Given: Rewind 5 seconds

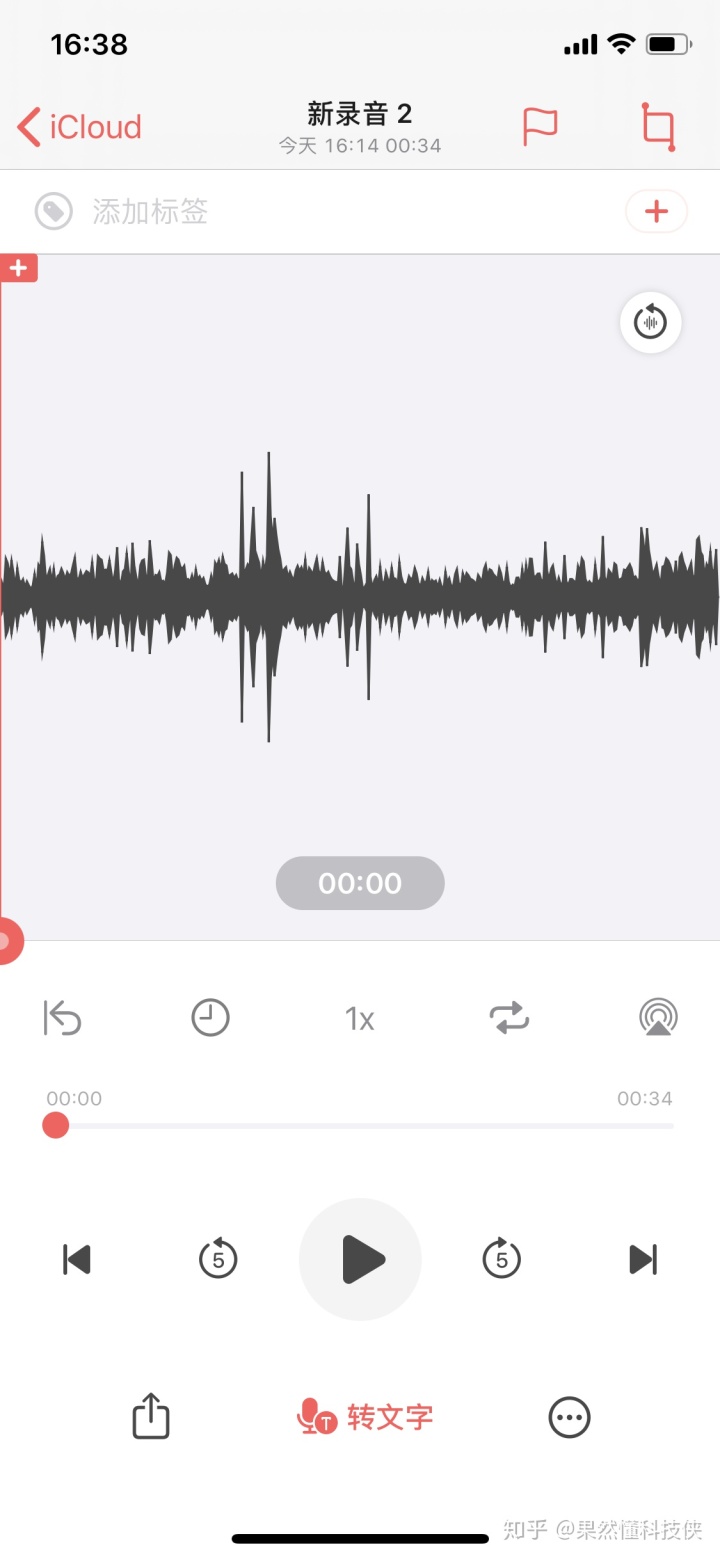Looking at the screenshot, I should pyautogui.click(x=218, y=1259).
